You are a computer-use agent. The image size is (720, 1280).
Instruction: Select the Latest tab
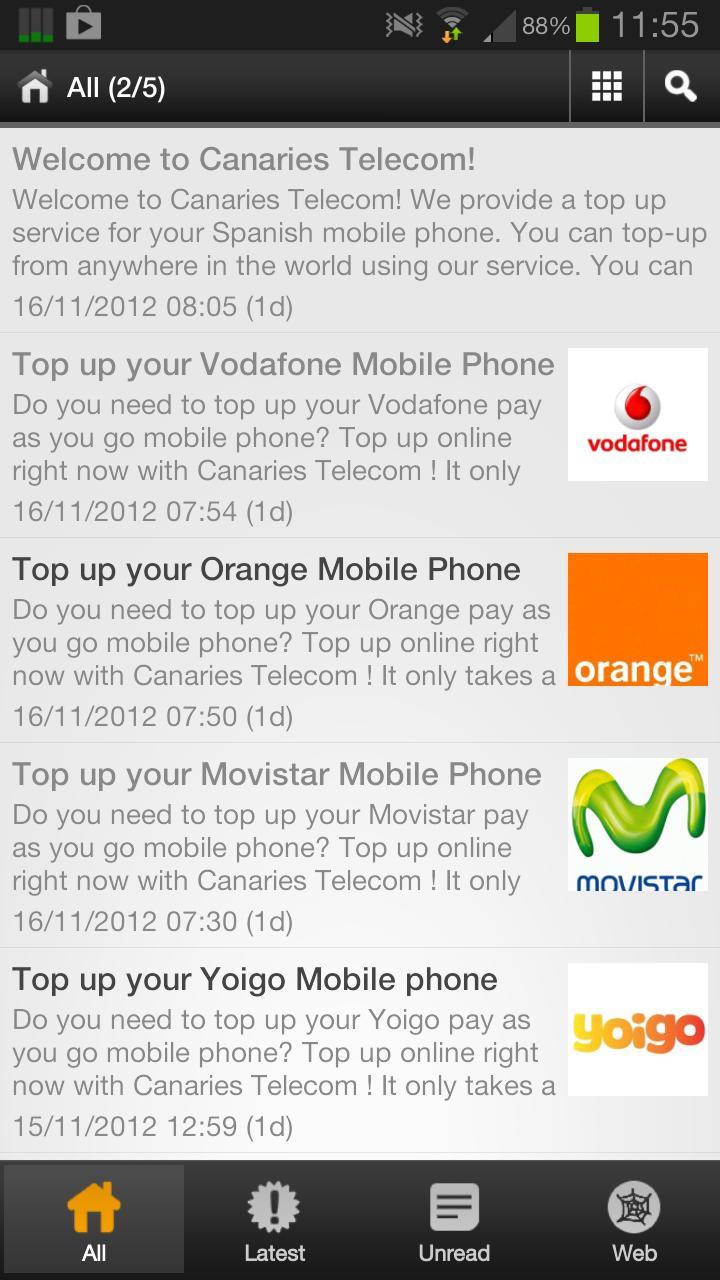(274, 1220)
